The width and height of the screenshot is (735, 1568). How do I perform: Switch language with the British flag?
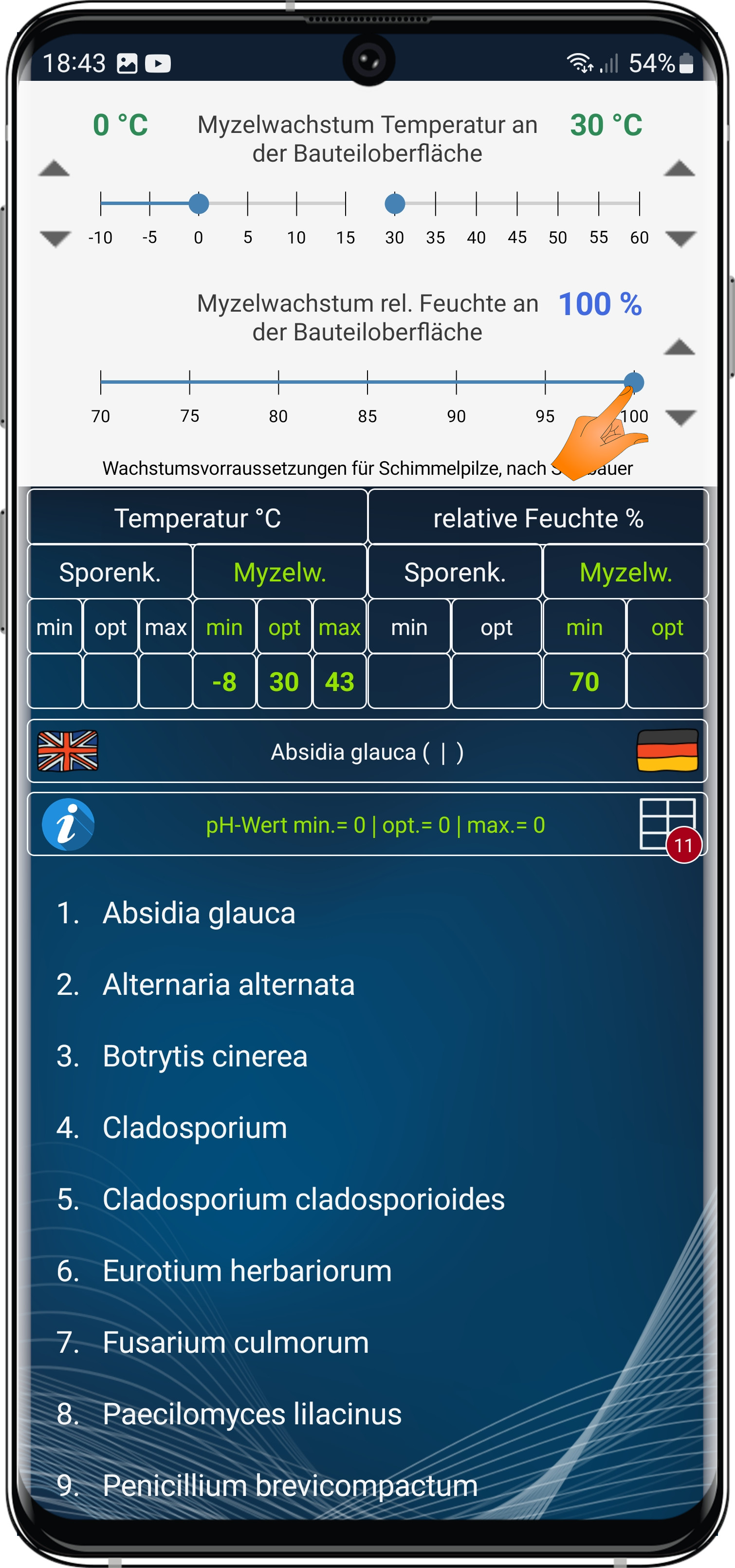(68, 750)
